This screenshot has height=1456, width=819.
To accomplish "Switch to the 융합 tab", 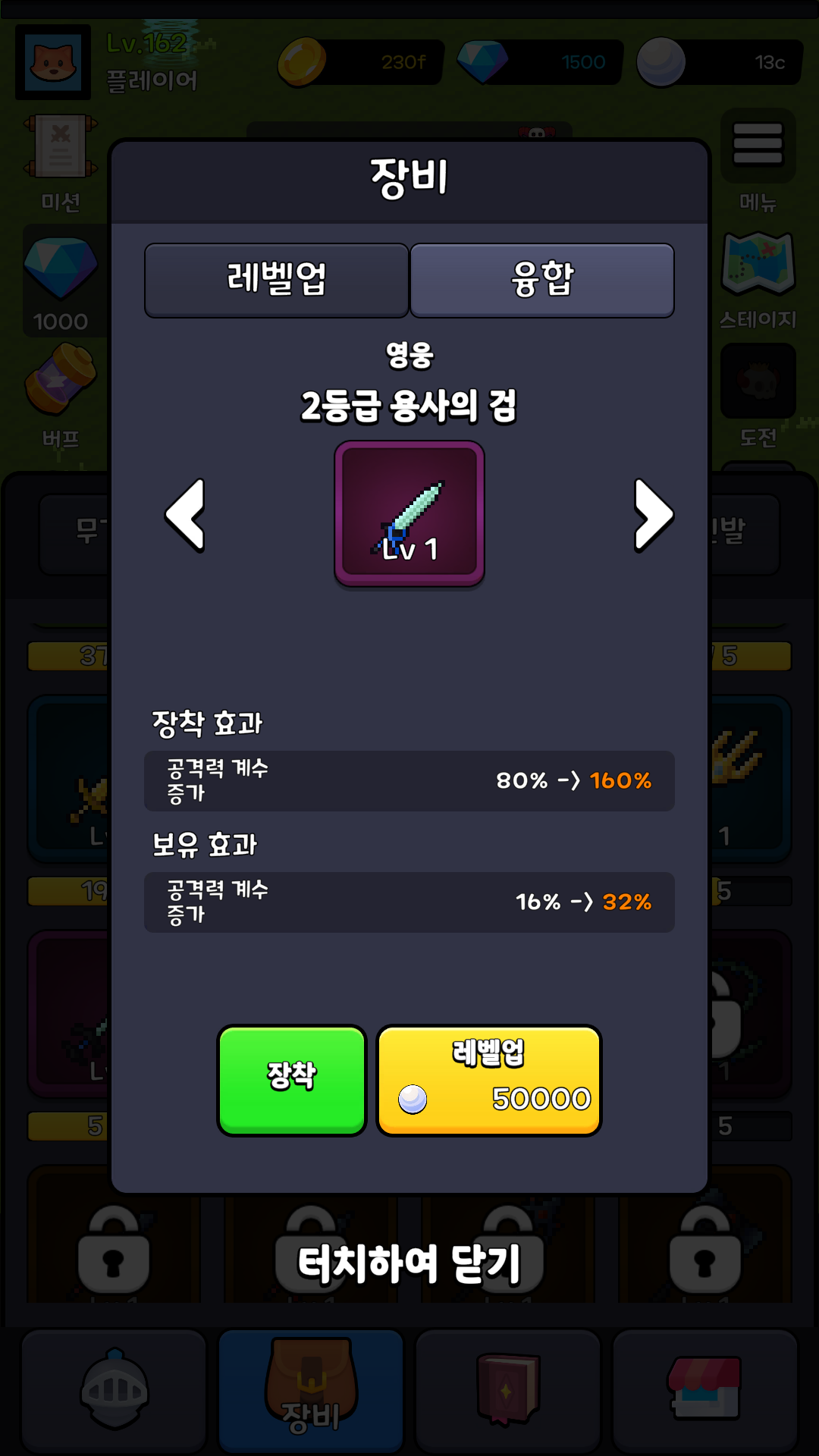I will click(x=541, y=280).
